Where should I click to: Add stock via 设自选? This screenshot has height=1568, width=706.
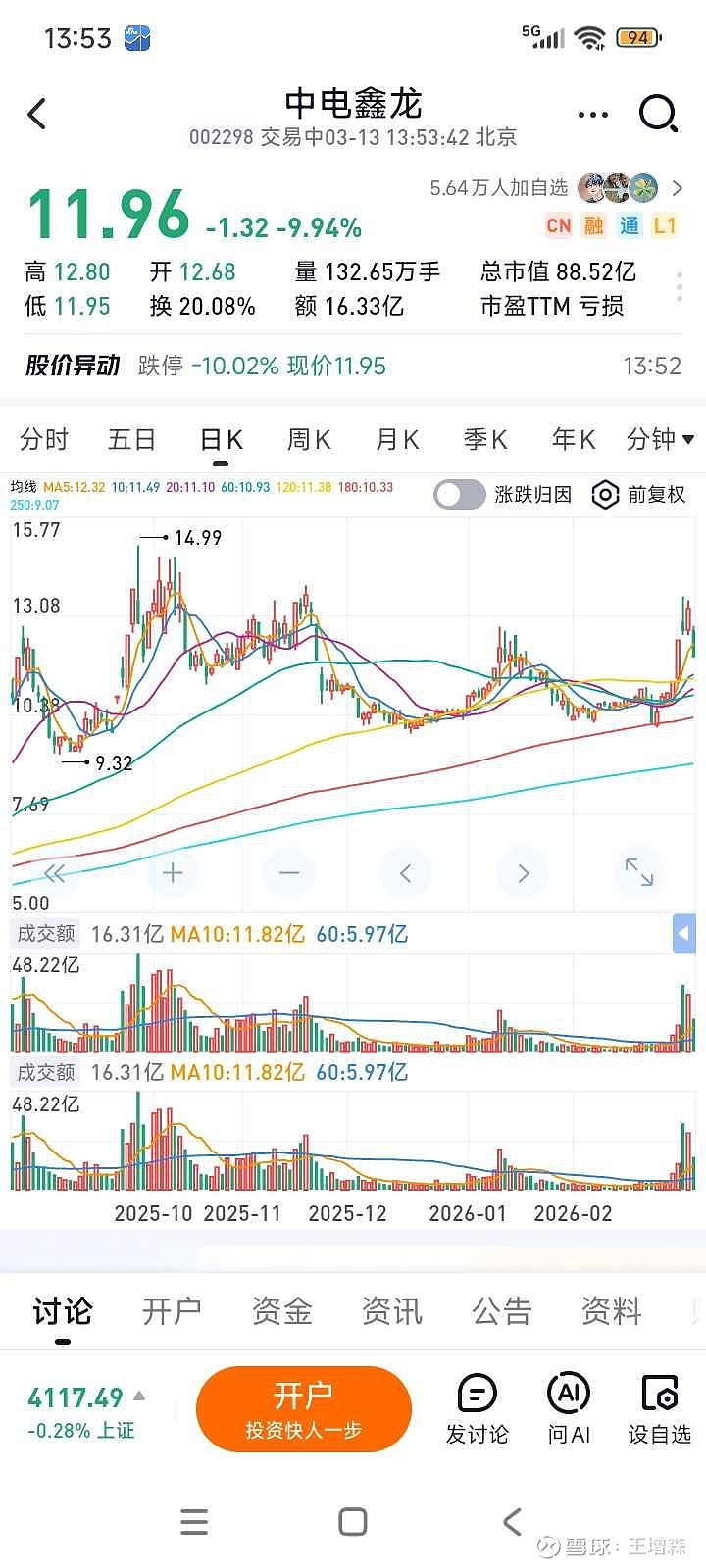[660, 1409]
